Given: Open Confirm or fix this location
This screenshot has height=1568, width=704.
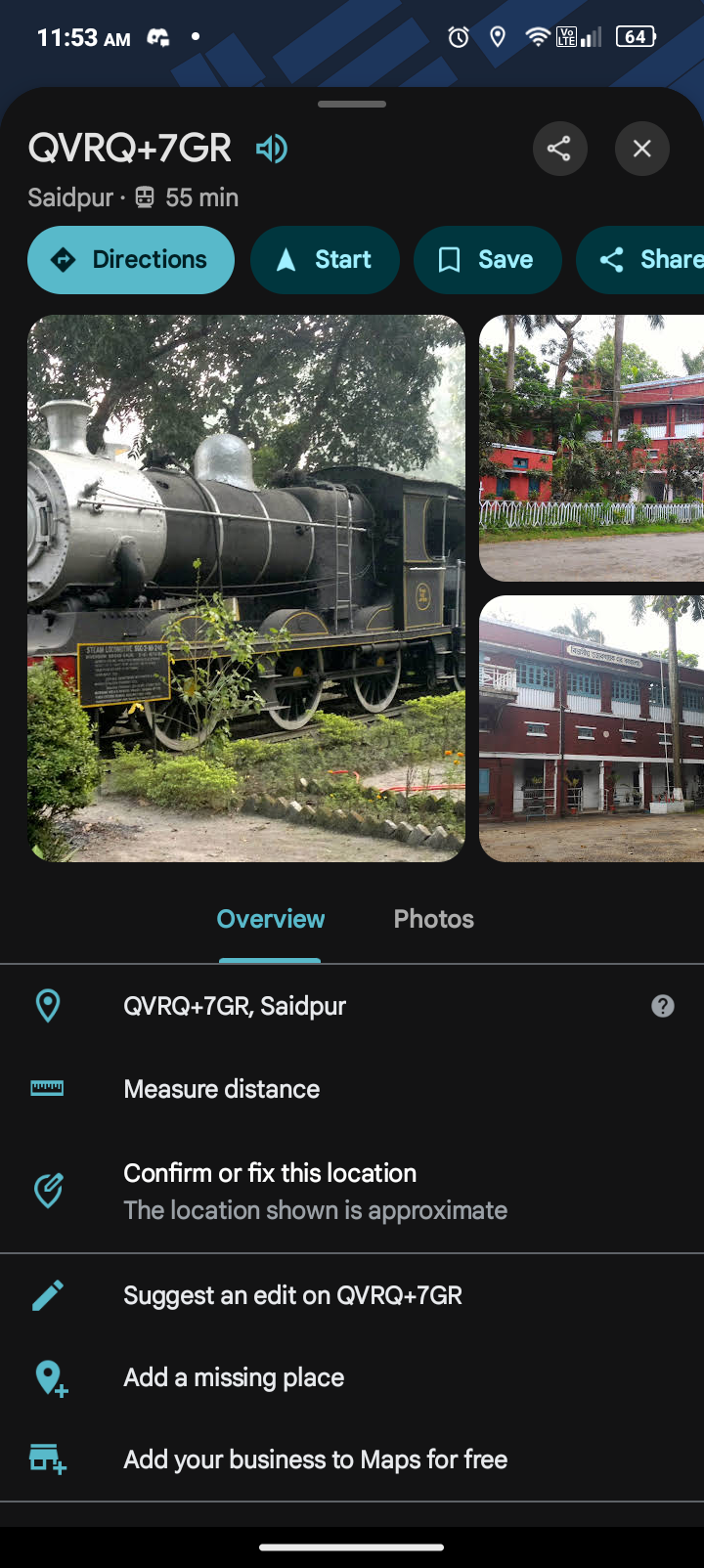Looking at the screenshot, I should click(352, 1191).
